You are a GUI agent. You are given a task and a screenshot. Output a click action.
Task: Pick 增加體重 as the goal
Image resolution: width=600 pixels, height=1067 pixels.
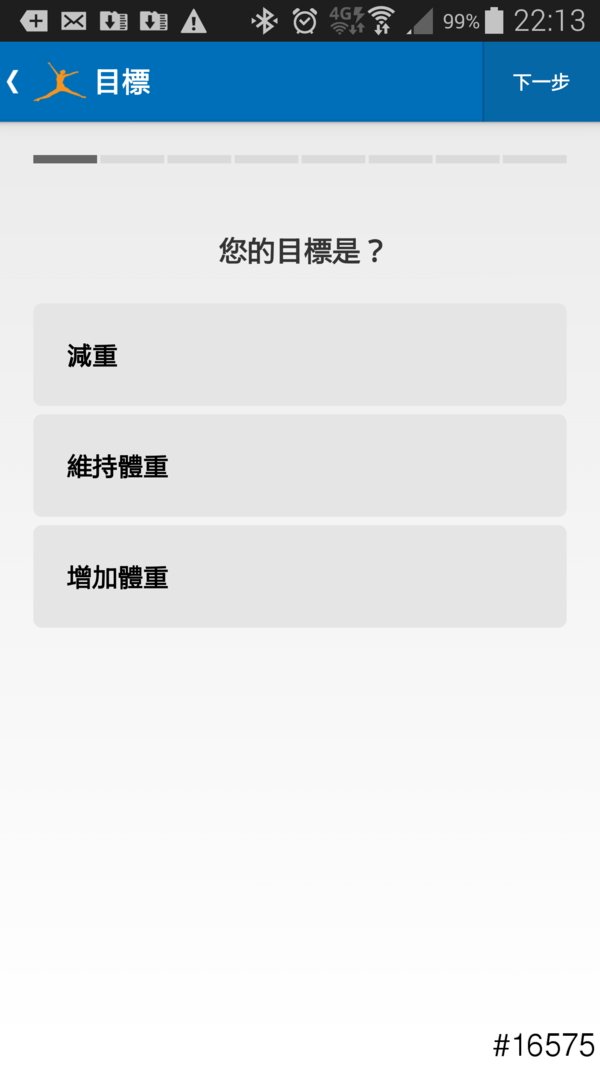[x=300, y=577]
